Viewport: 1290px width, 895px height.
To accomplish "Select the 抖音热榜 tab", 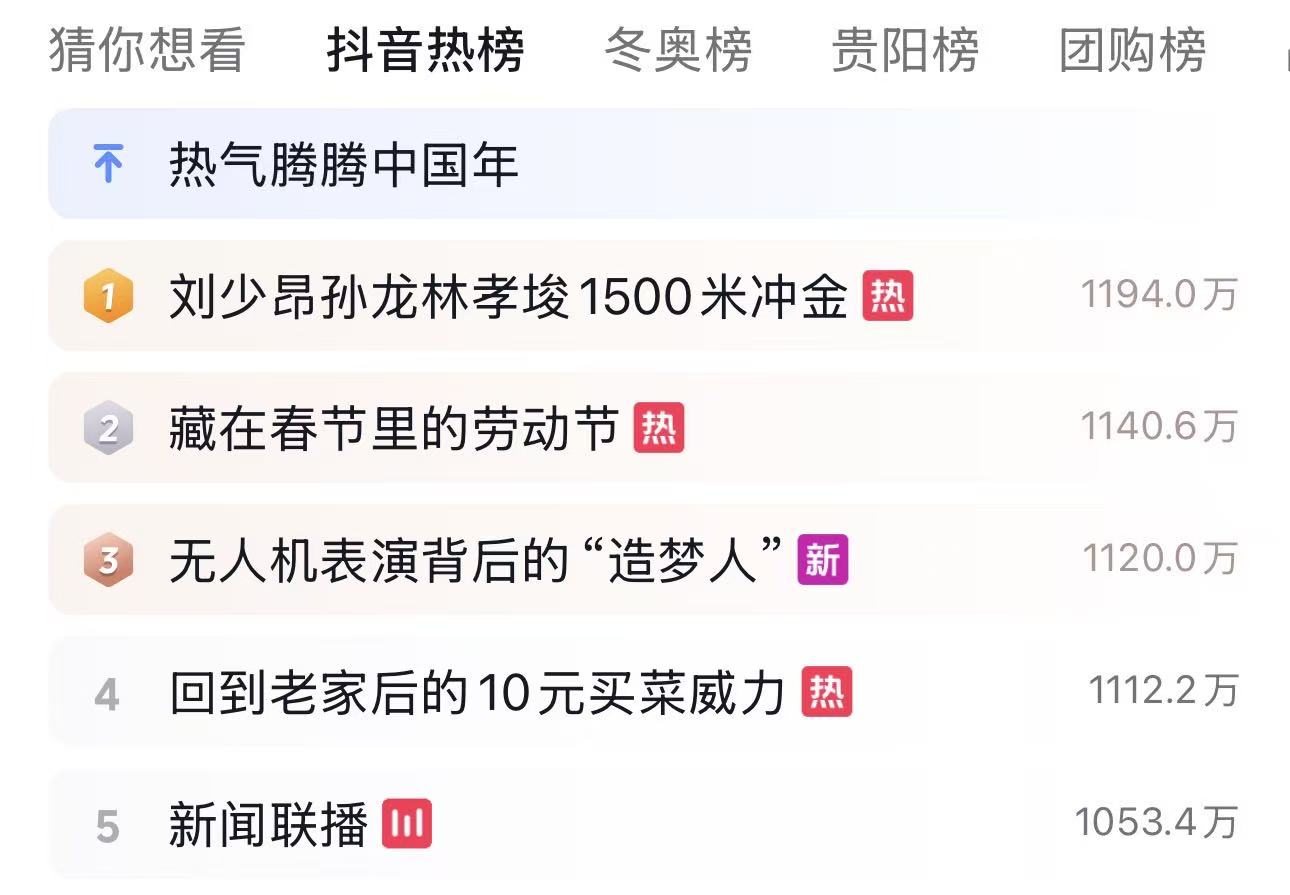I will pyautogui.click(x=425, y=50).
